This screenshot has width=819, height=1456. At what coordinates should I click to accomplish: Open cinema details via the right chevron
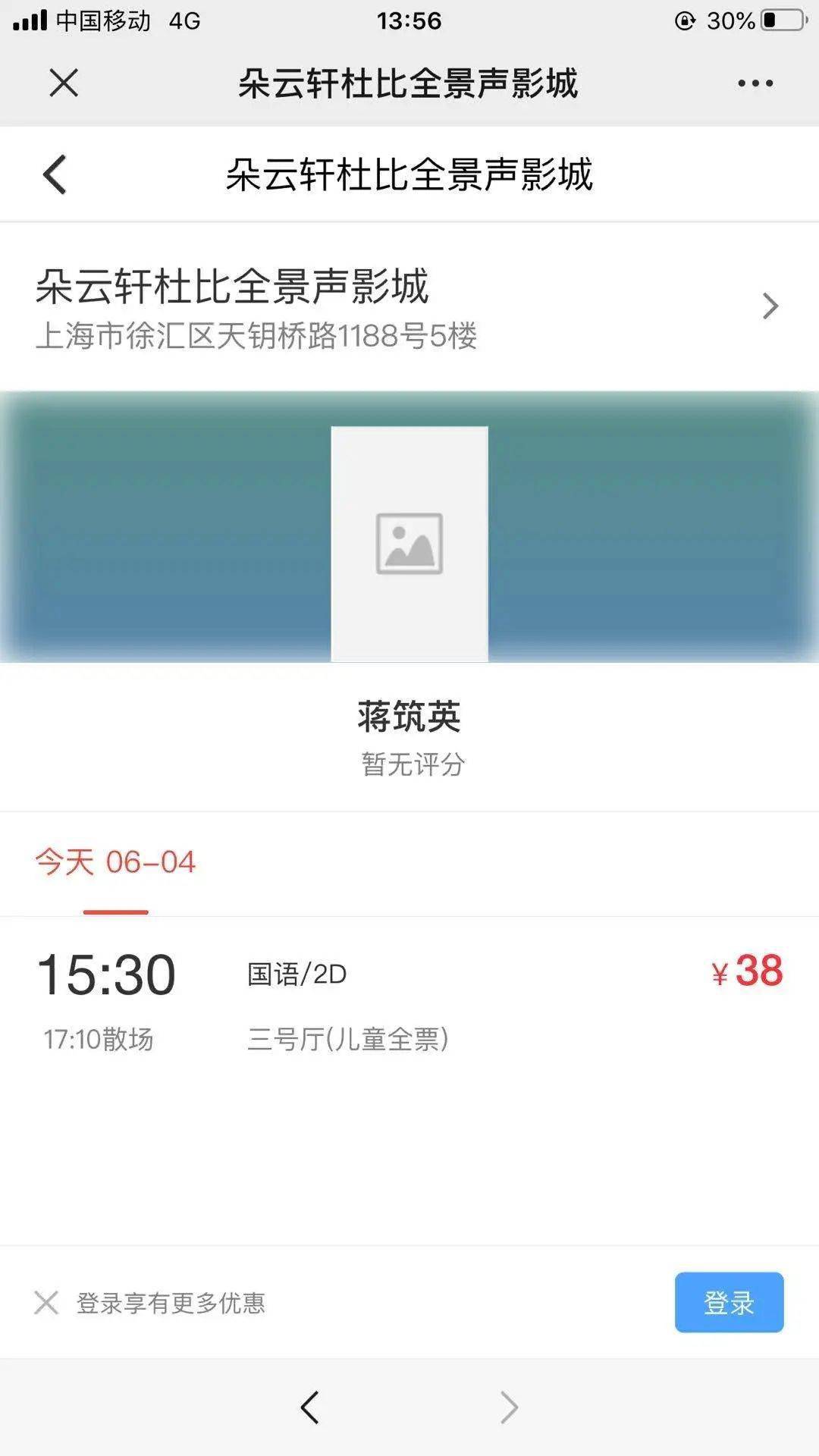click(772, 304)
